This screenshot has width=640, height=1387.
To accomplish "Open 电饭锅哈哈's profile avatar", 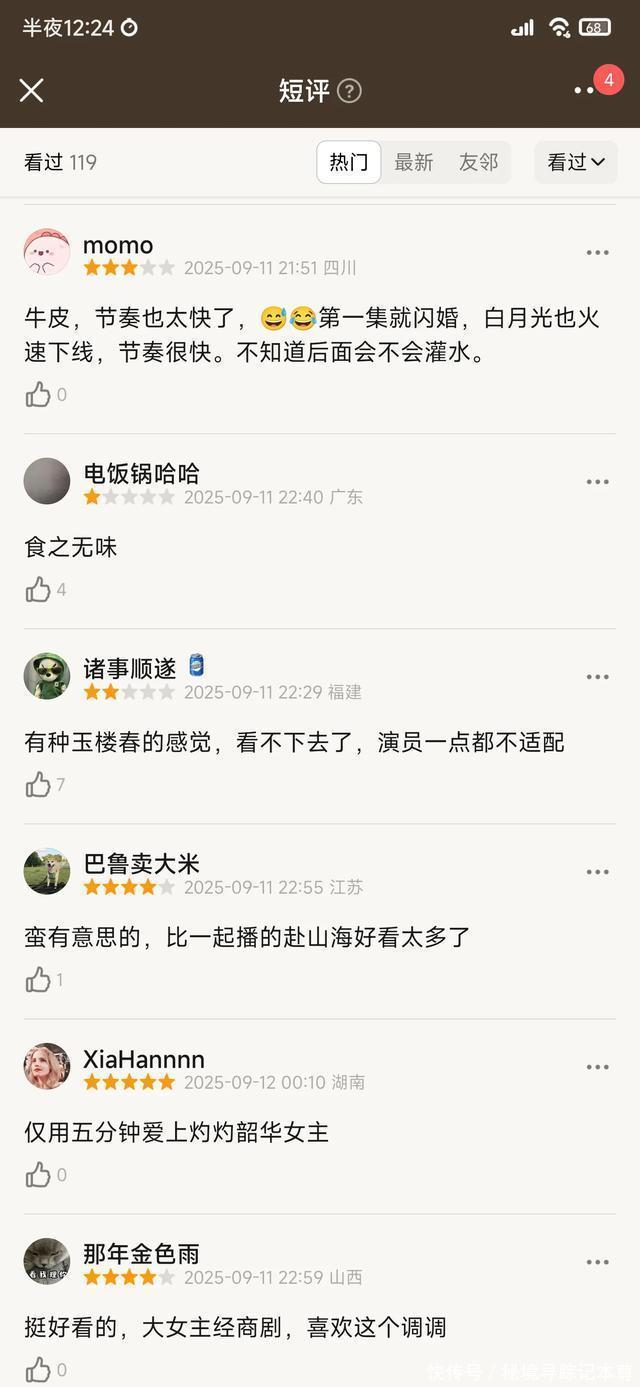I will coord(47,481).
